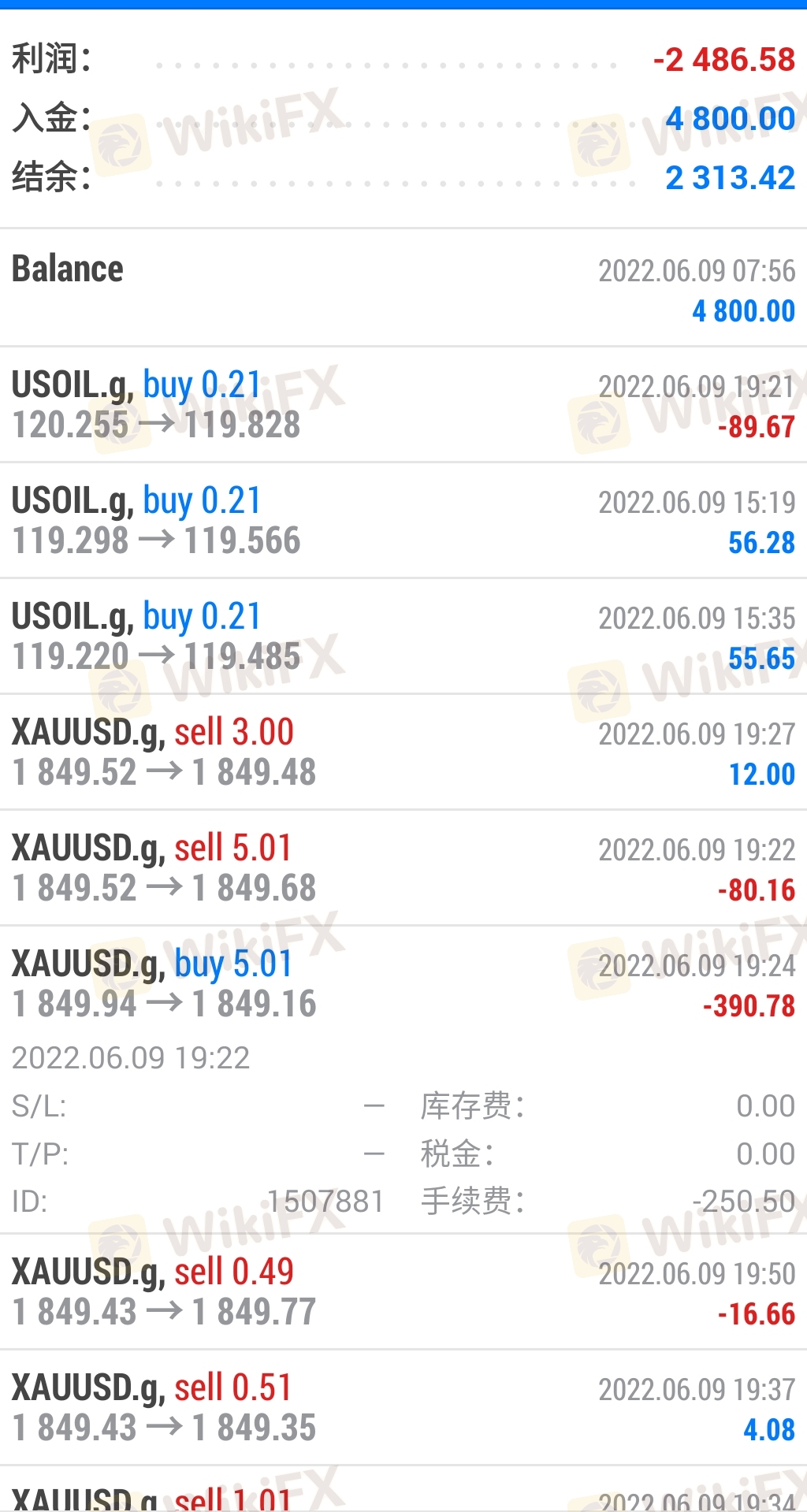807x1512 pixels.
Task: Expand XAUUSD.g sell 0.51 trade
Action: [403, 1407]
